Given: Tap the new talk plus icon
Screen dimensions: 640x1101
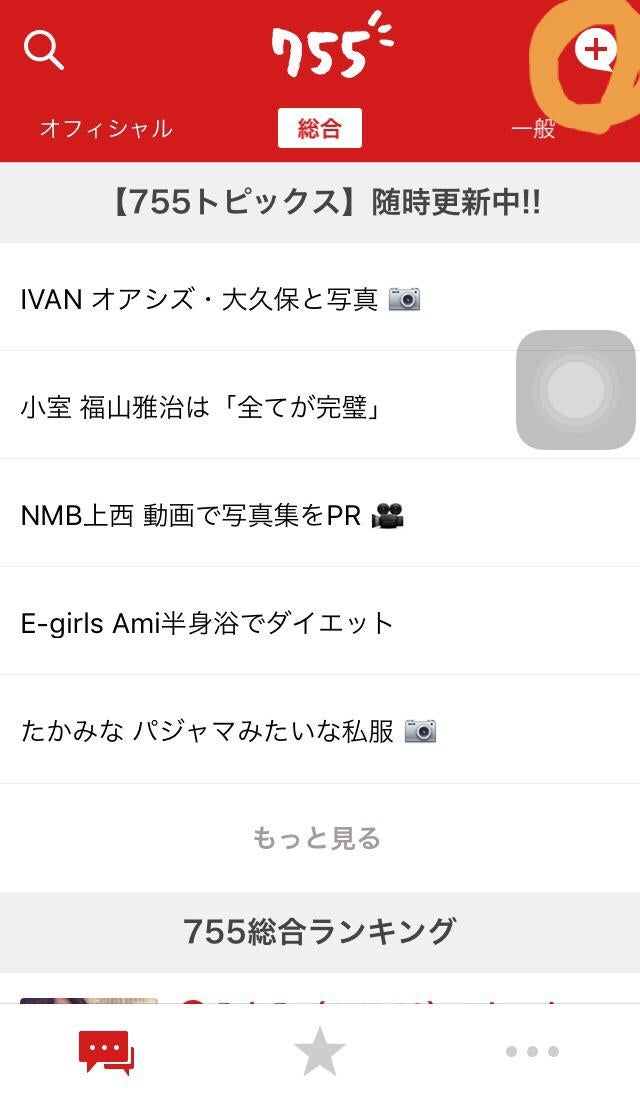Looking at the screenshot, I should (x=596, y=49).
